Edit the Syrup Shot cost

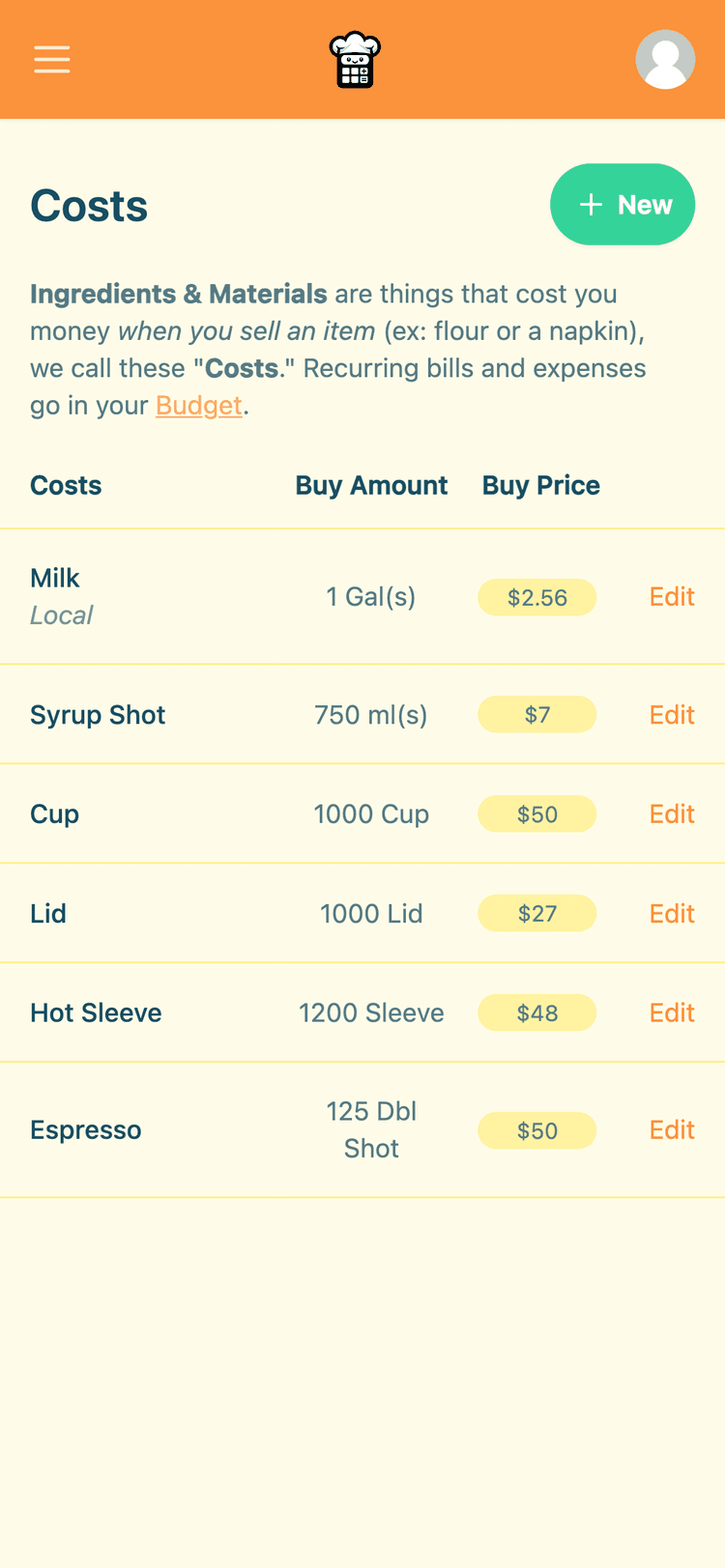pyautogui.click(x=672, y=714)
